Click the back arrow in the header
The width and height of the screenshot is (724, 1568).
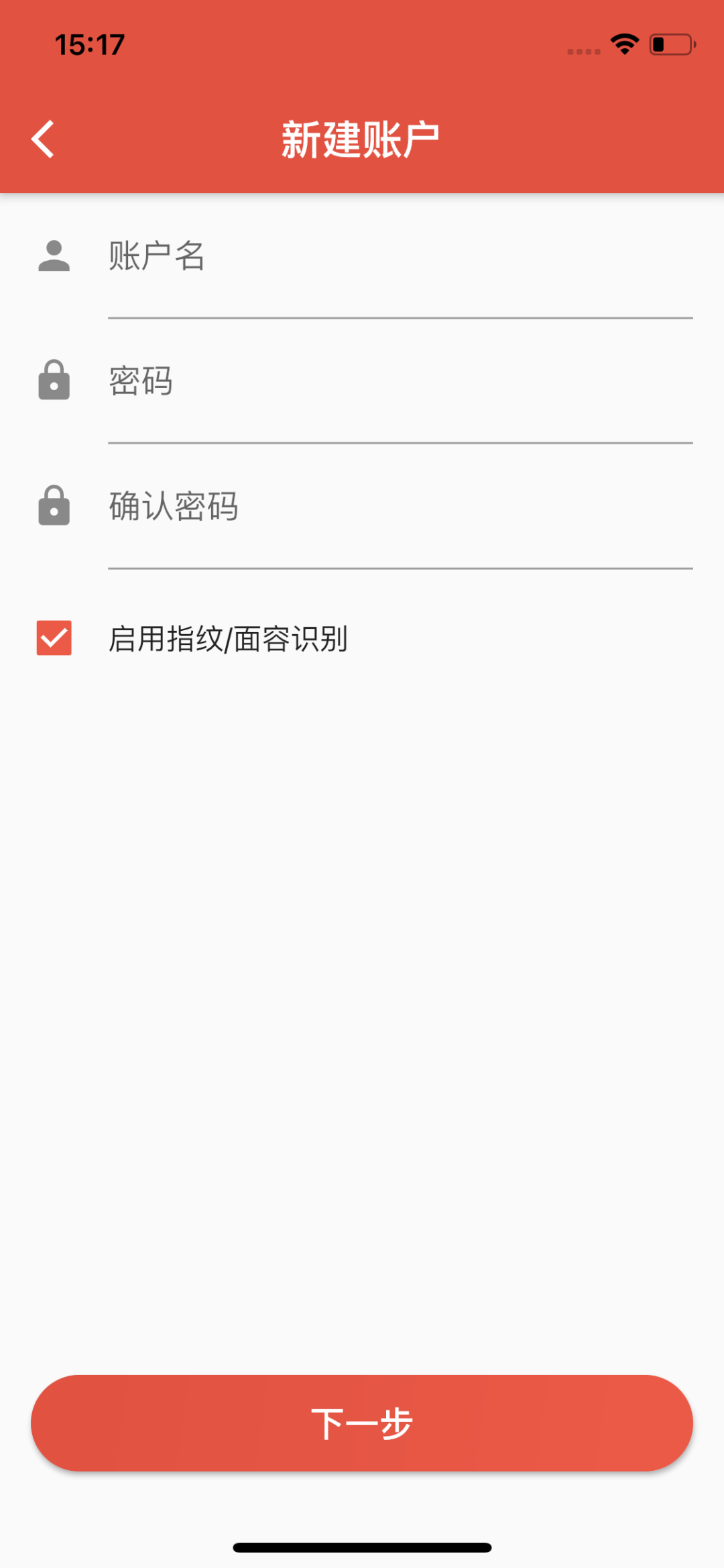tap(43, 137)
